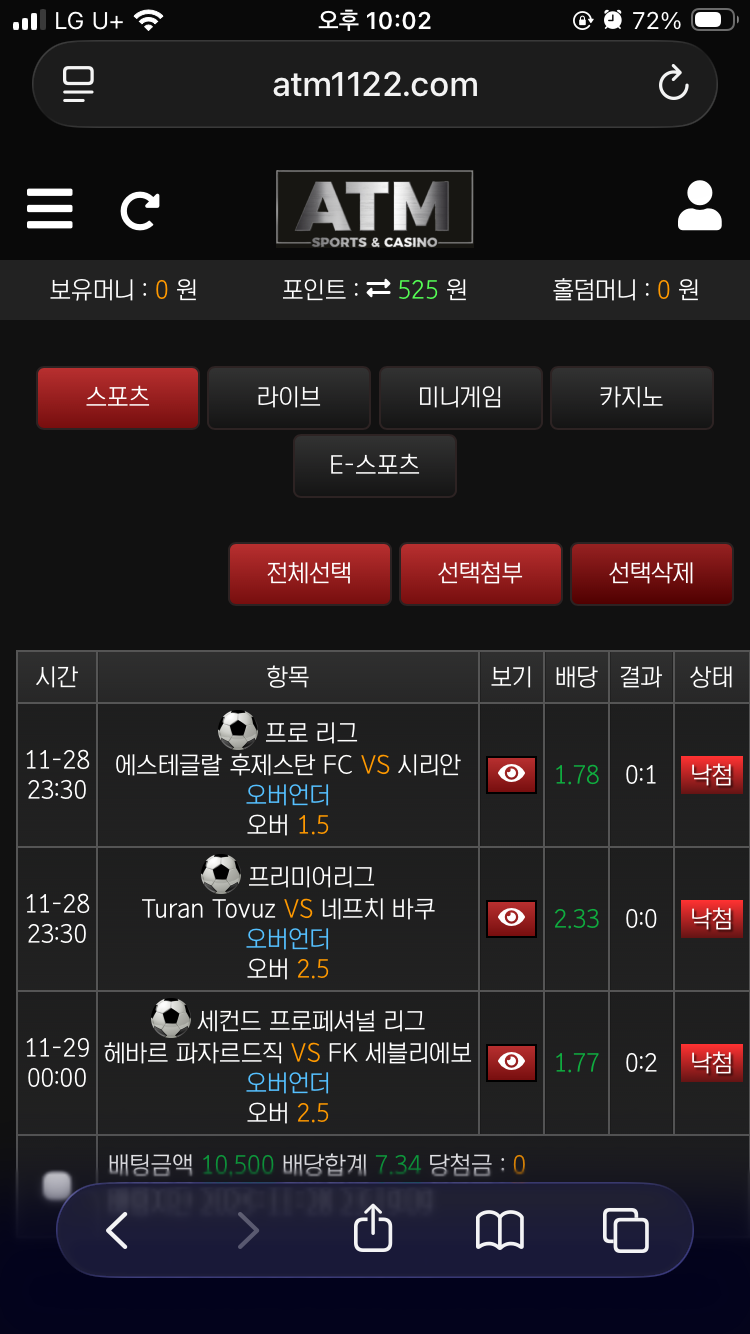View details of the 프로 리그 match
750x1334 pixels.
point(511,775)
